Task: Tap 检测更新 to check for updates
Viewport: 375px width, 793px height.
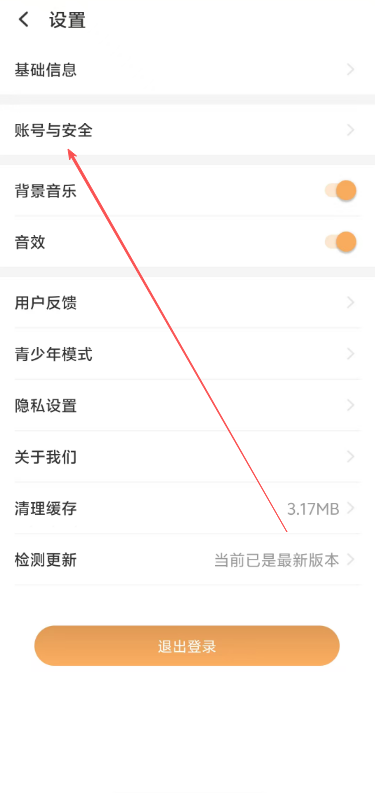Action: 187,560
